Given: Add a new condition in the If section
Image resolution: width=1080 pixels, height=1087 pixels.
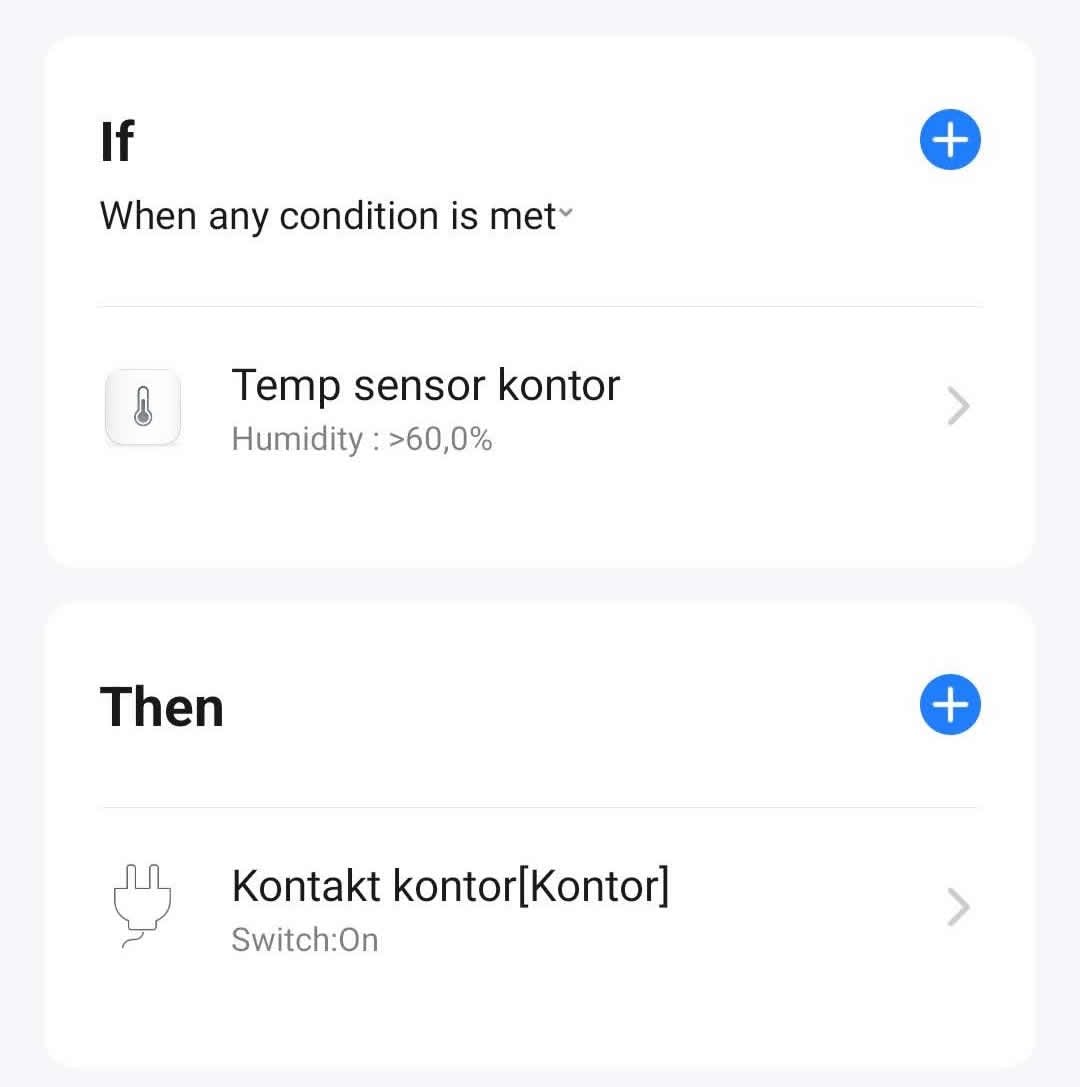Looking at the screenshot, I should point(949,141).
